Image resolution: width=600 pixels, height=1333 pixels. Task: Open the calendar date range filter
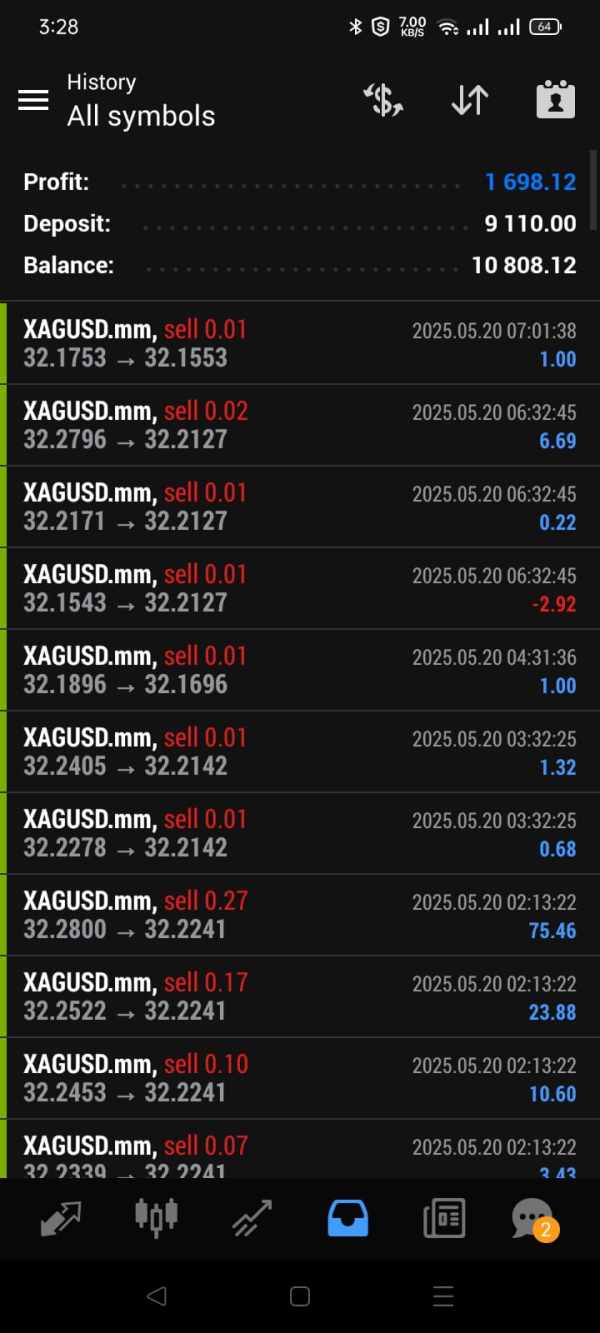555,100
